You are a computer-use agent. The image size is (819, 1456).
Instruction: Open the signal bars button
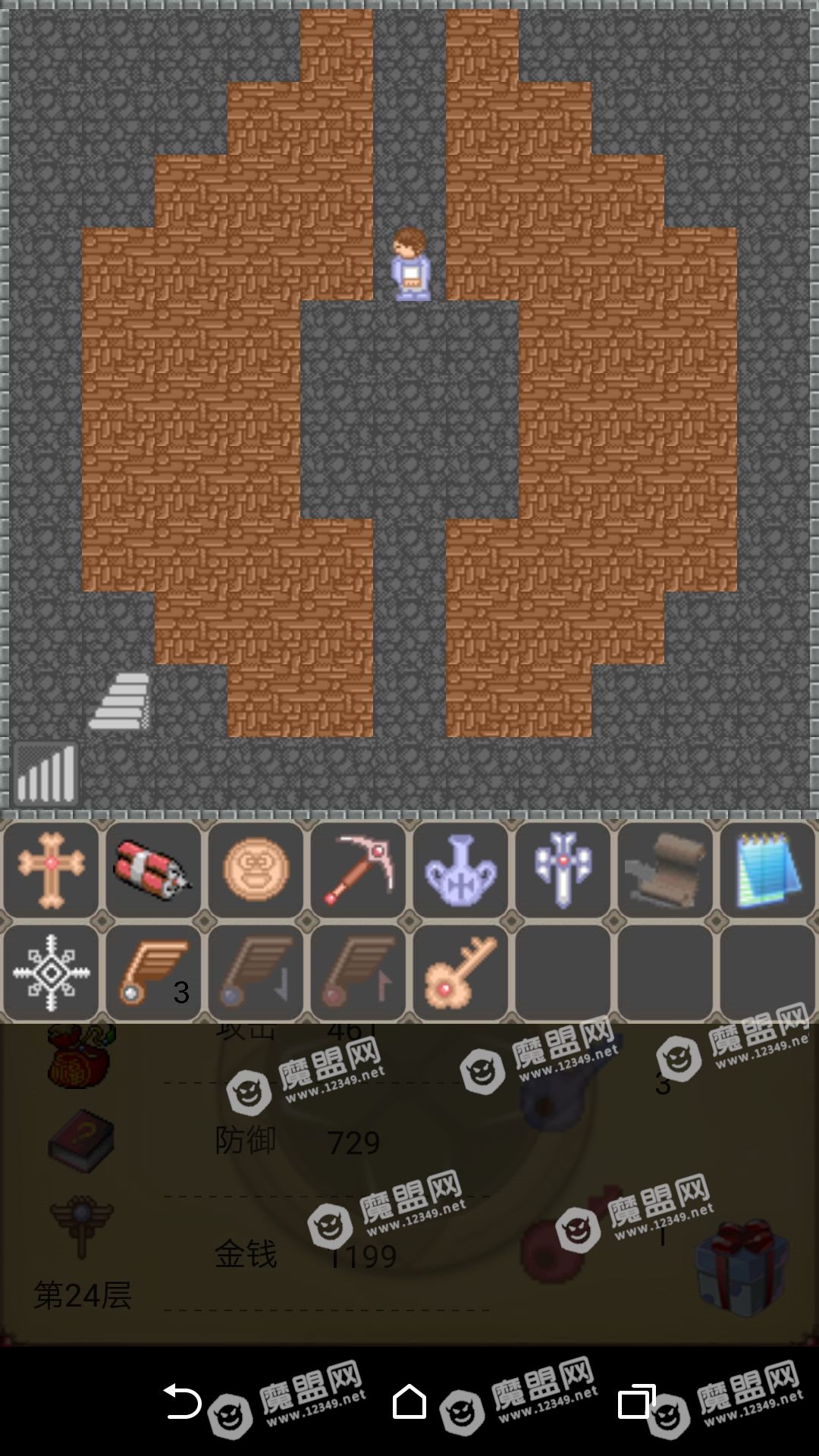46,773
